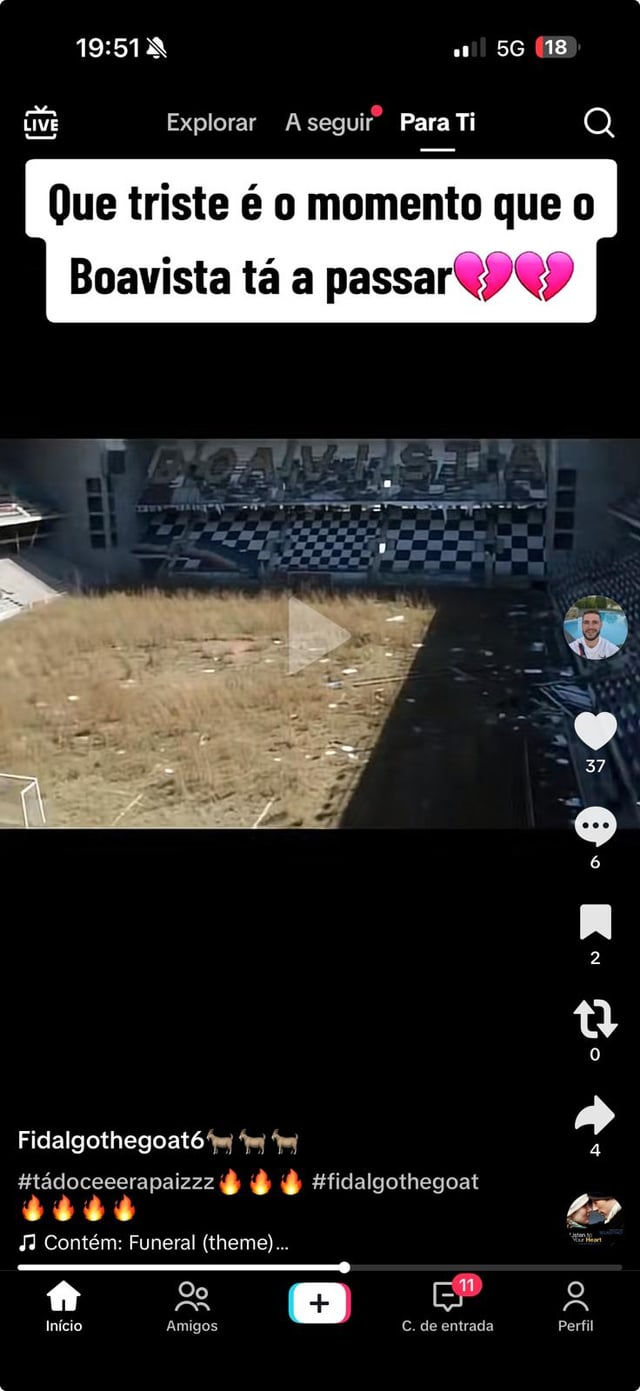
Task: Bookmark this video to favorites
Action: click(x=595, y=922)
